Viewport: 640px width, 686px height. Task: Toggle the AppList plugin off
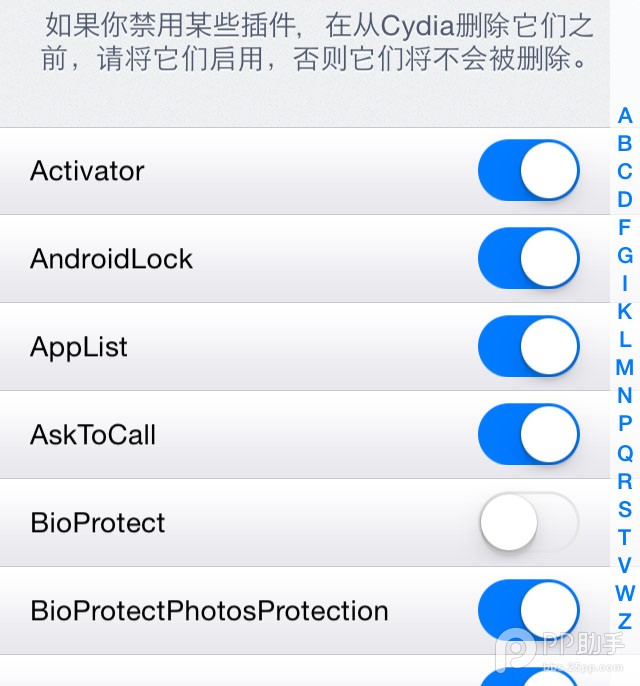[x=529, y=347]
